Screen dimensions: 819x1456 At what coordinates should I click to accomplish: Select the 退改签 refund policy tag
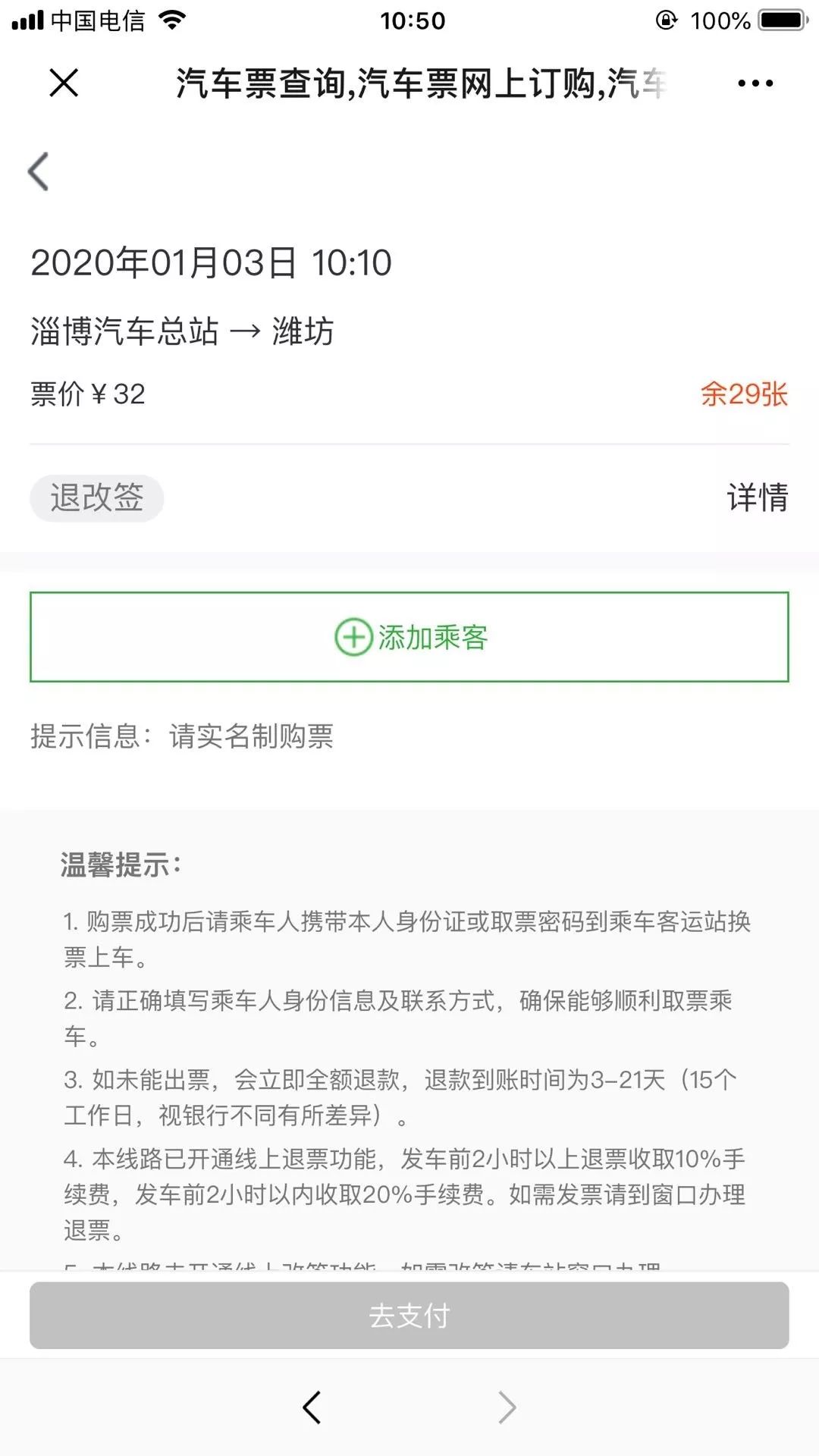(95, 498)
